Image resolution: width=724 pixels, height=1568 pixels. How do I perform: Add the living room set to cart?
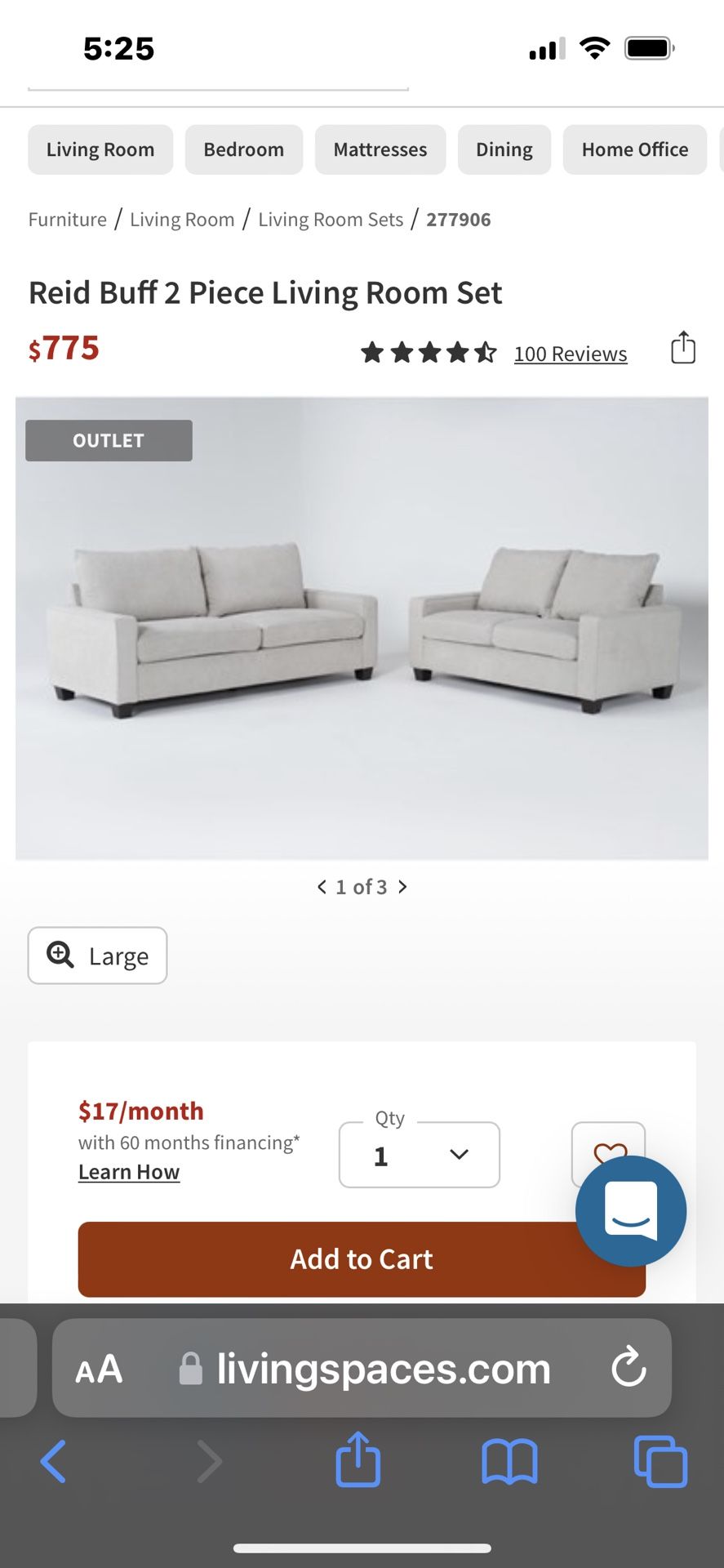pos(361,1258)
